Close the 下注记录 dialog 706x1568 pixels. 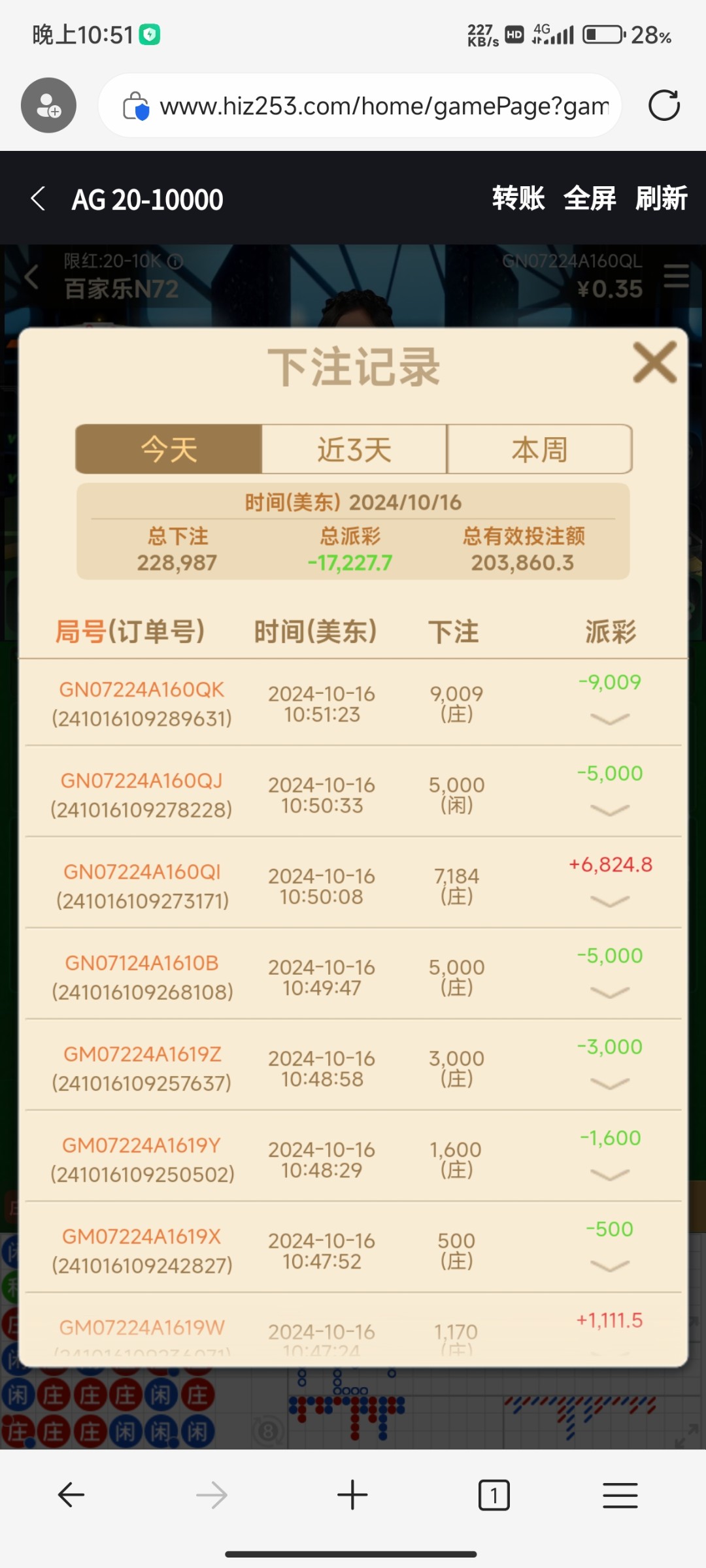(x=654, y=363)
